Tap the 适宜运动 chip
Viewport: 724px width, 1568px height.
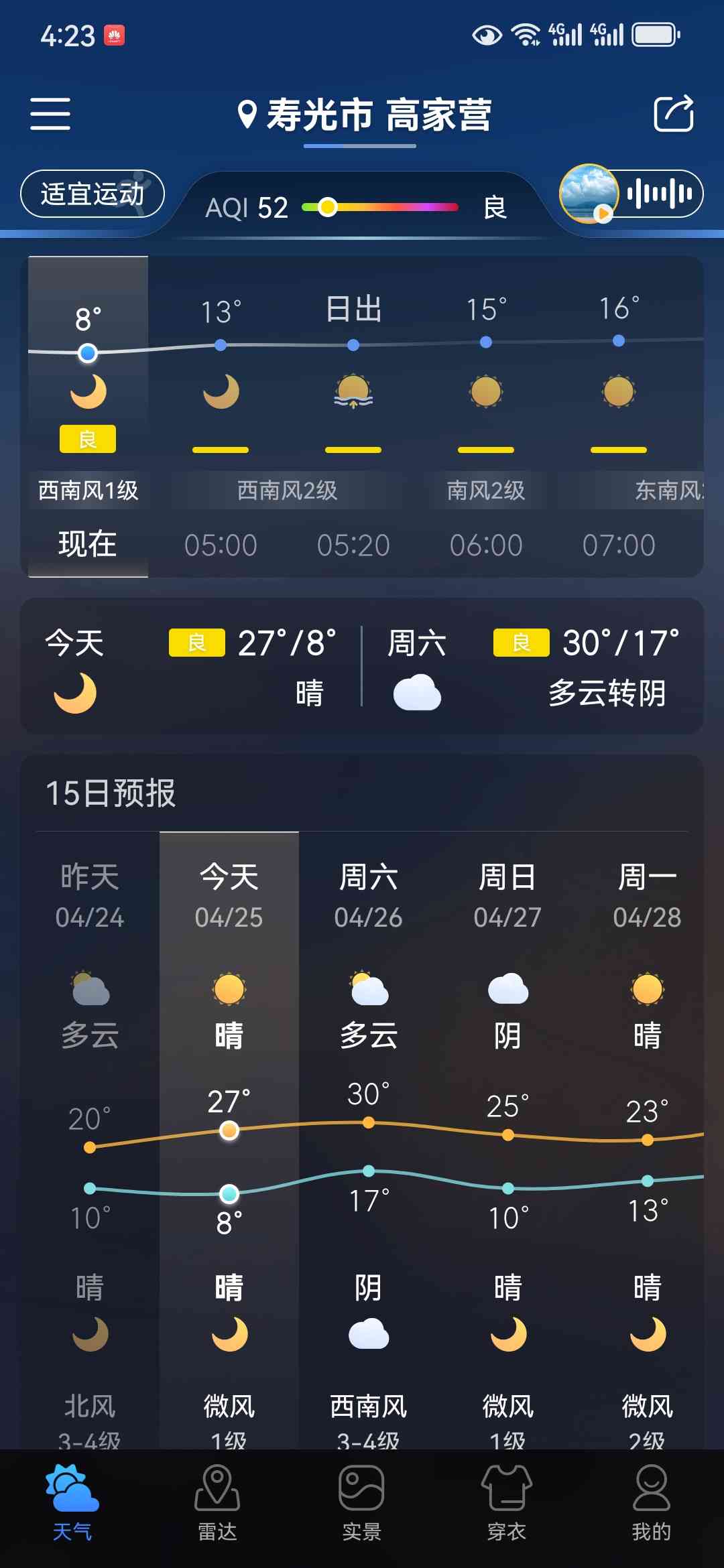point(93,194)
